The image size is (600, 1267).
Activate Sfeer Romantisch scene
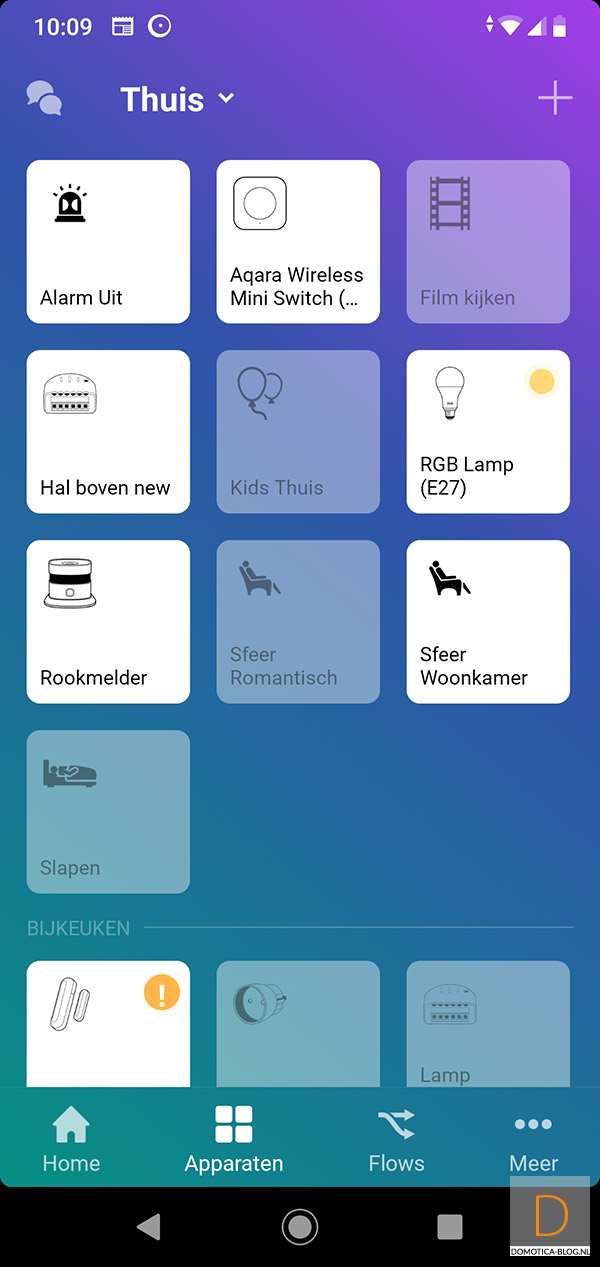point(298,622)
